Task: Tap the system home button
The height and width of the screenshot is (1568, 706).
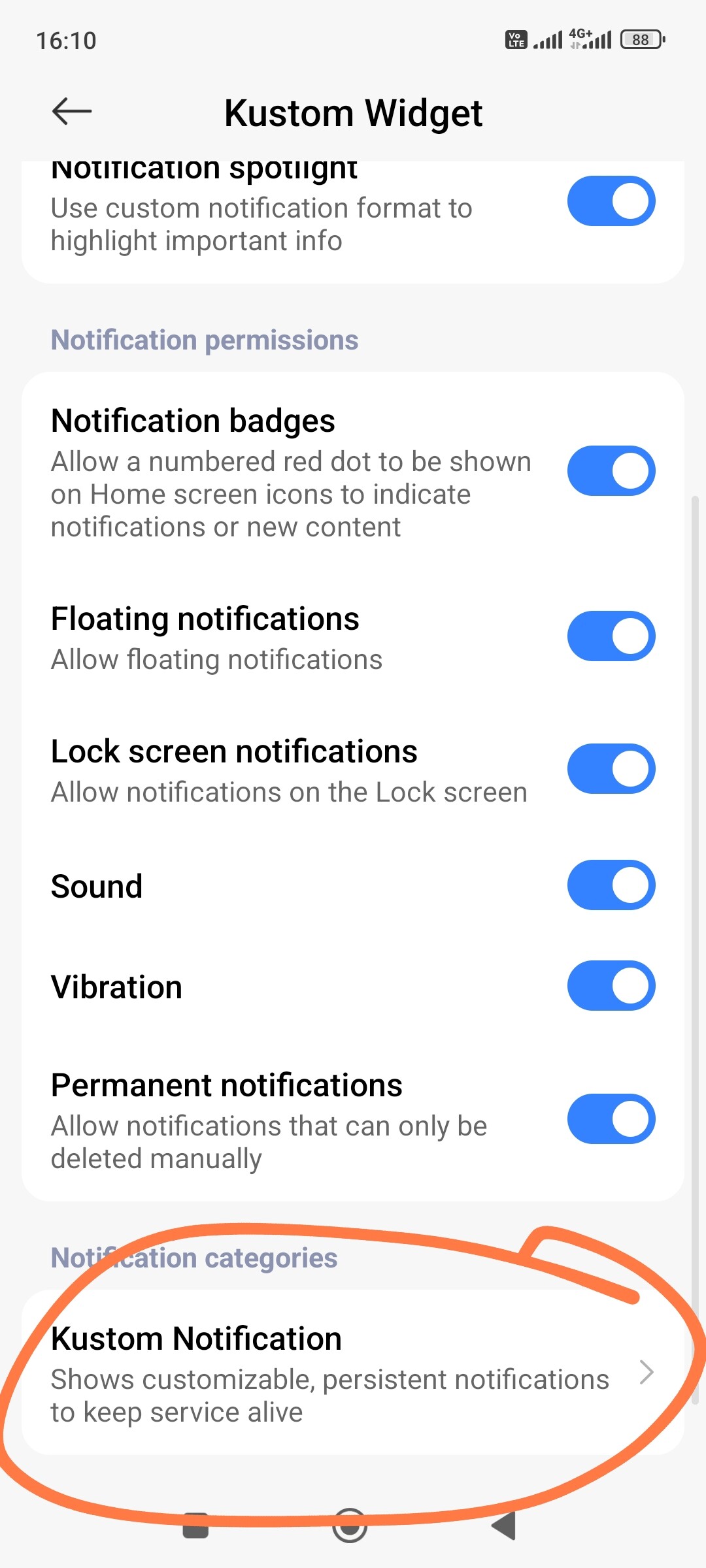Action: [350, 1526]
